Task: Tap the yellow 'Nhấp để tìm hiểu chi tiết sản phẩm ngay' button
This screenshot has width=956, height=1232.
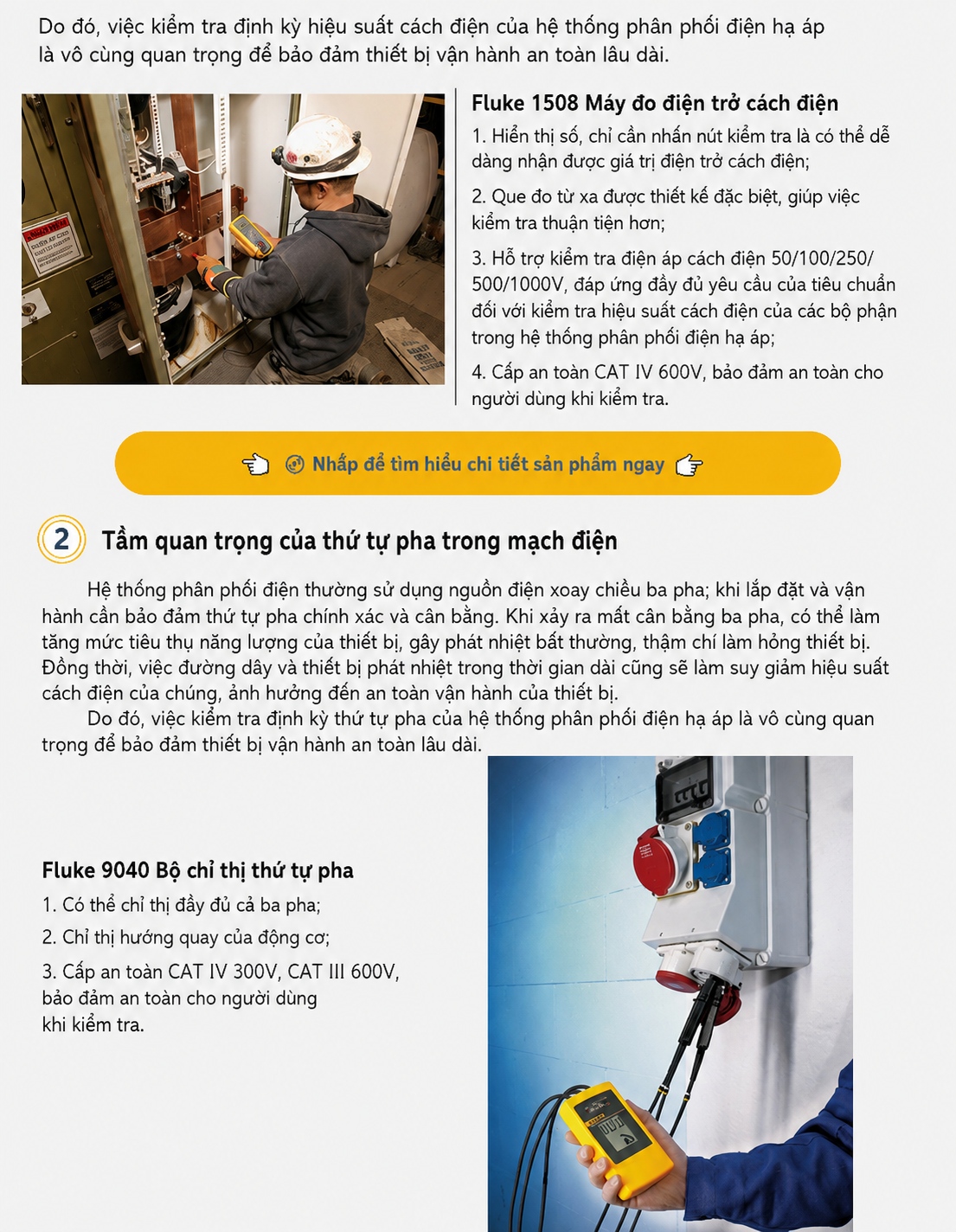Action: 478,464
